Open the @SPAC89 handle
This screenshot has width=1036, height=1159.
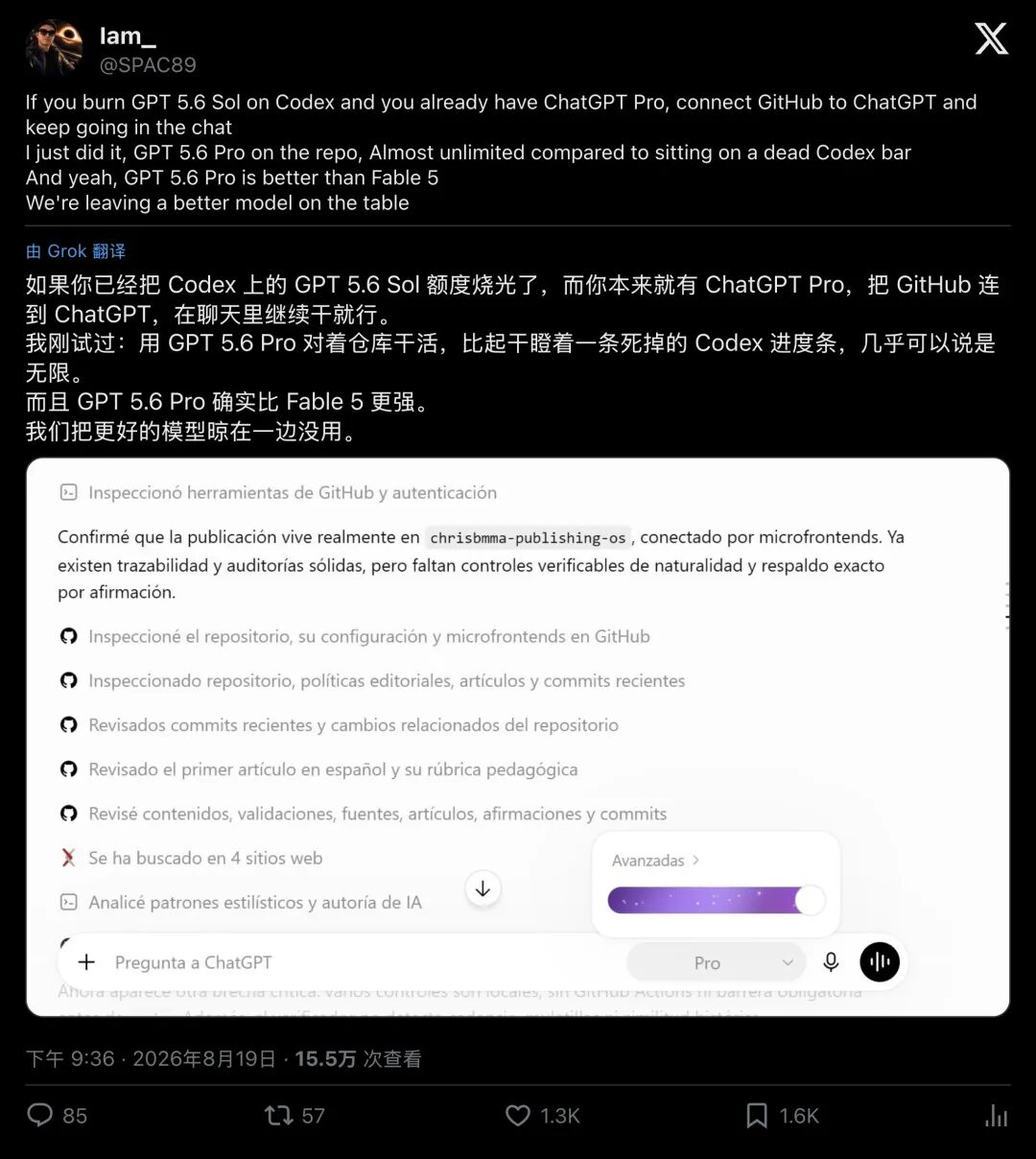coord(148,65)
